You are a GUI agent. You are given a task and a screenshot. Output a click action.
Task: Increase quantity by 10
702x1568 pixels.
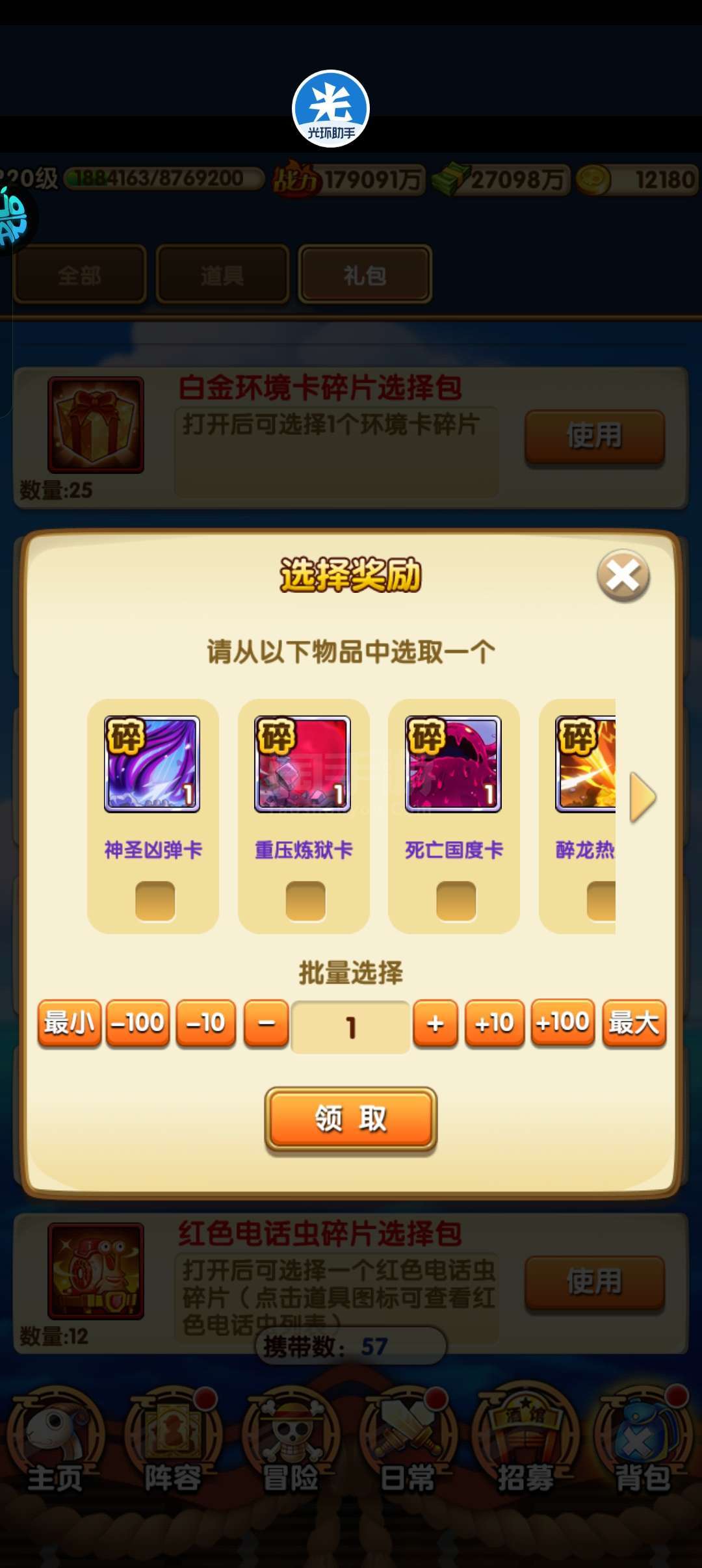point(495,1023)
